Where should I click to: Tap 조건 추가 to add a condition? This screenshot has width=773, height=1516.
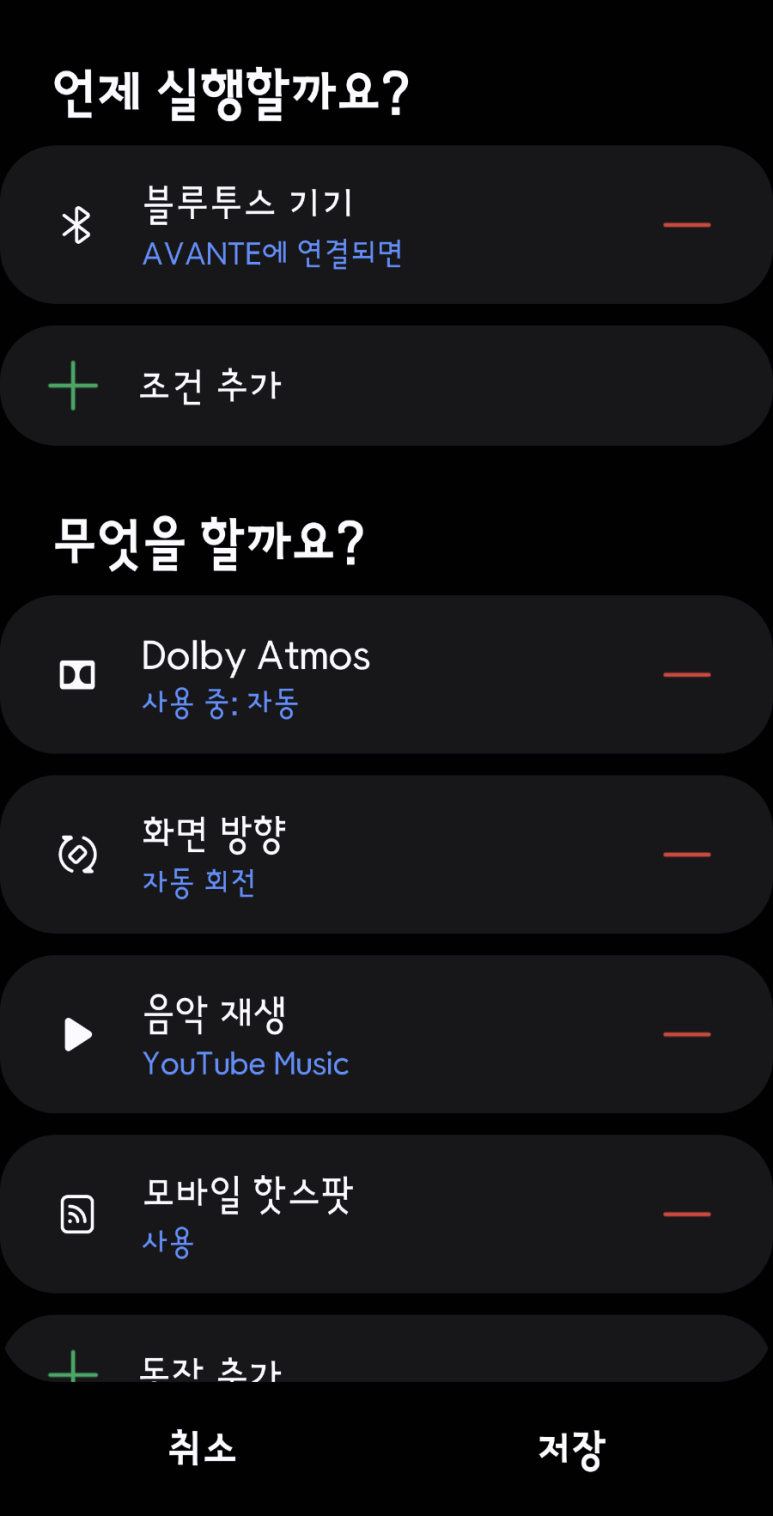click(210, 386)
